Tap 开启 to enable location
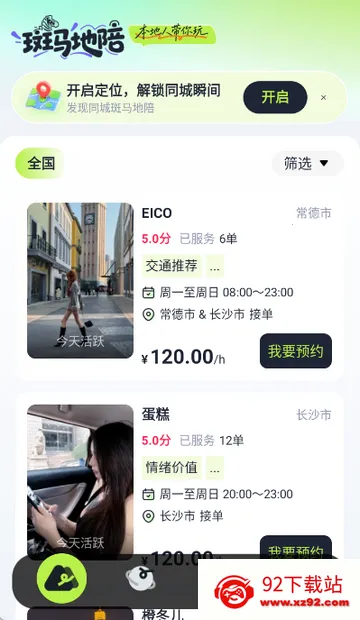The image size is (360, 620). (275, 97)
